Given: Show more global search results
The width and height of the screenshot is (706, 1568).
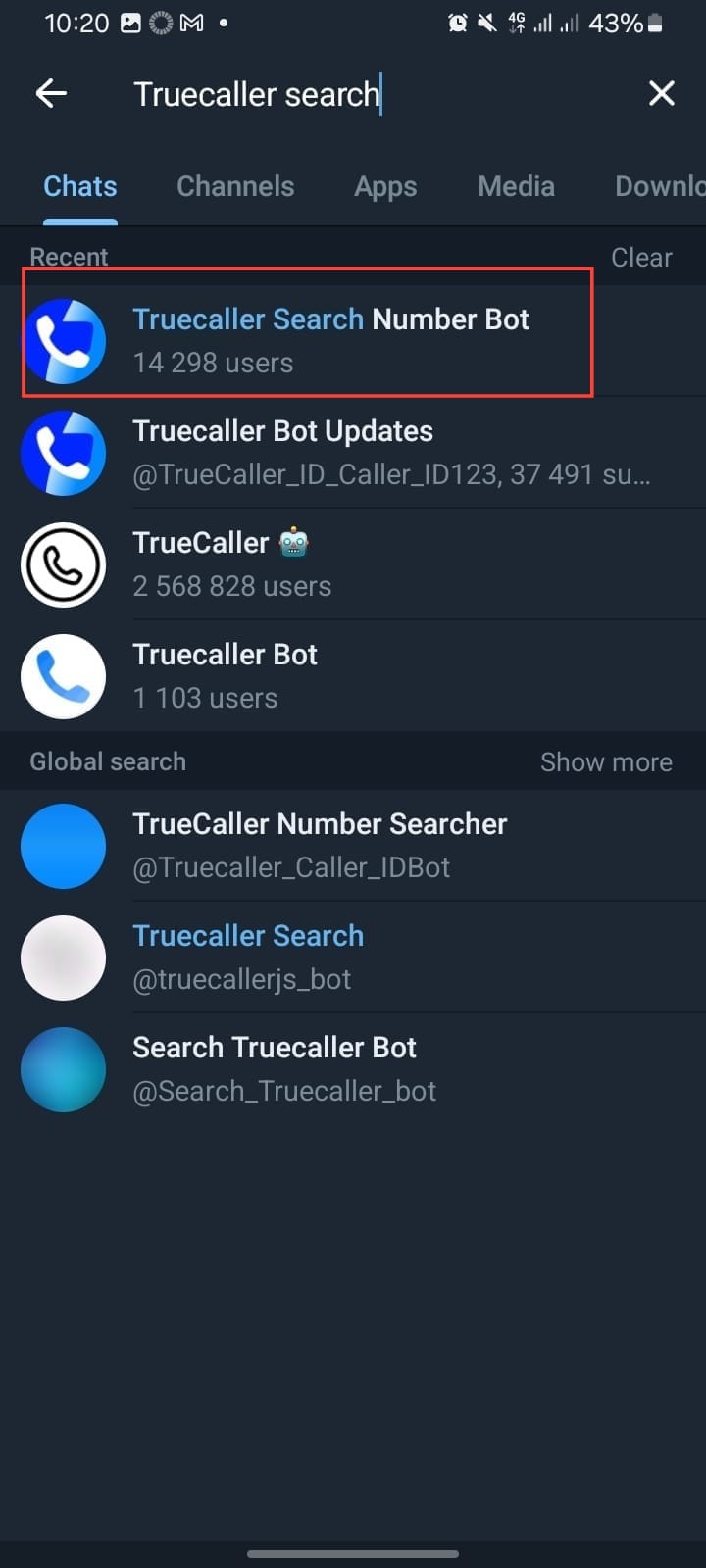Looking at the screenshot, I should tap(606, 762).
